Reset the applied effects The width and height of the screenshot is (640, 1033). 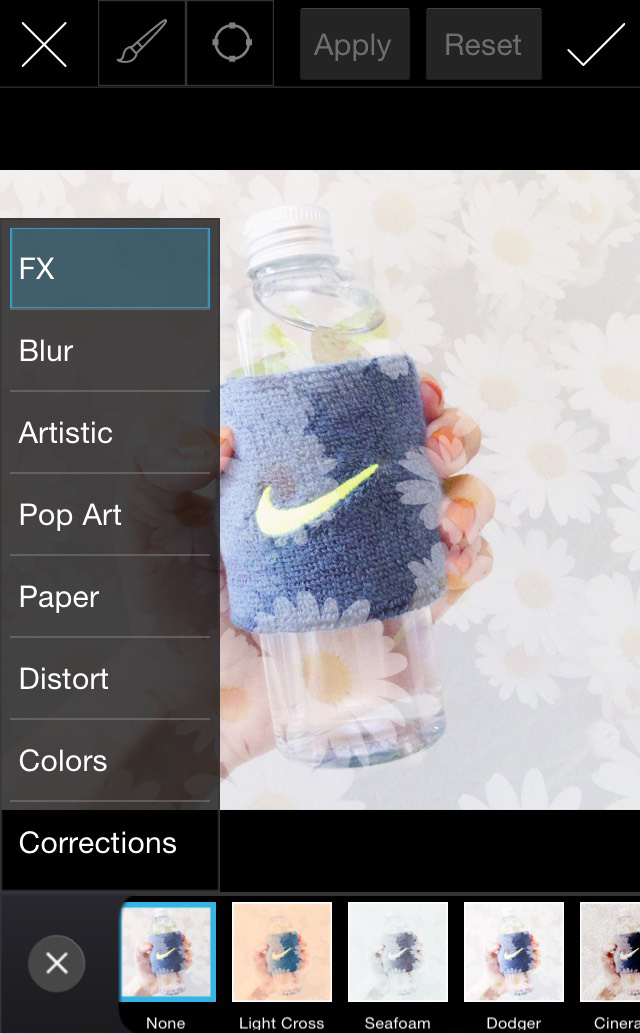(483, 45)
